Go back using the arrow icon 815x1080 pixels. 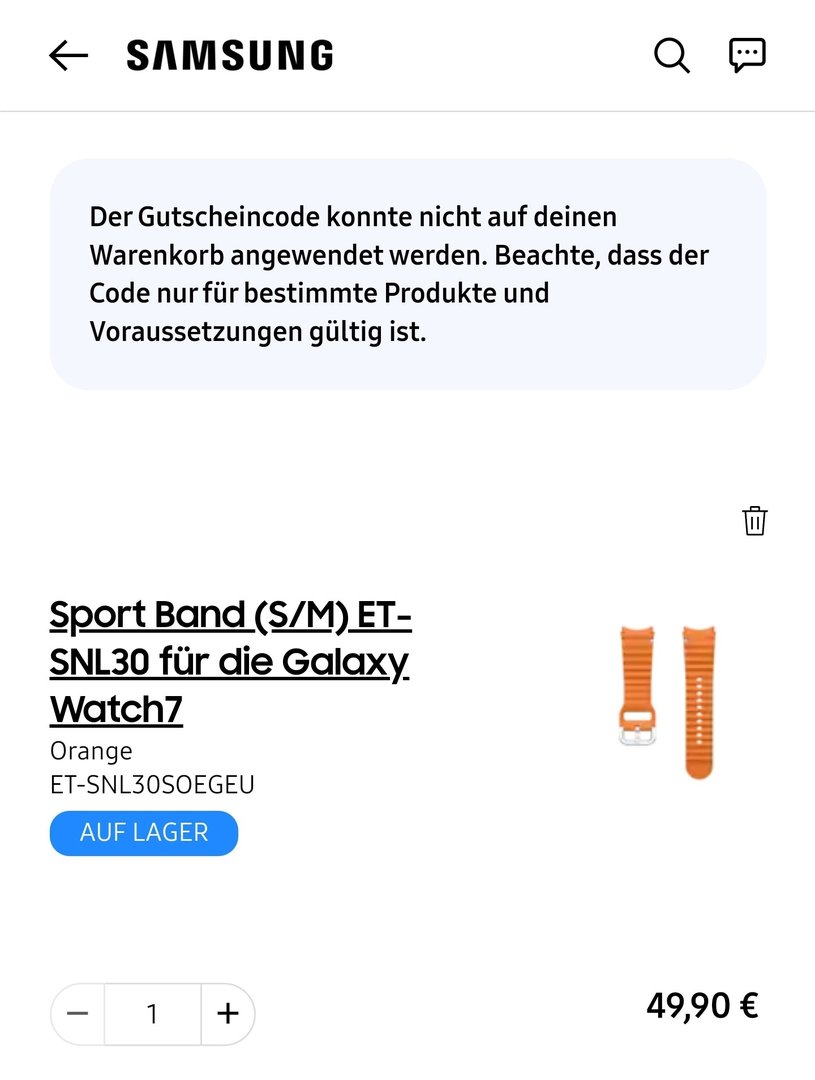point(68,56)
